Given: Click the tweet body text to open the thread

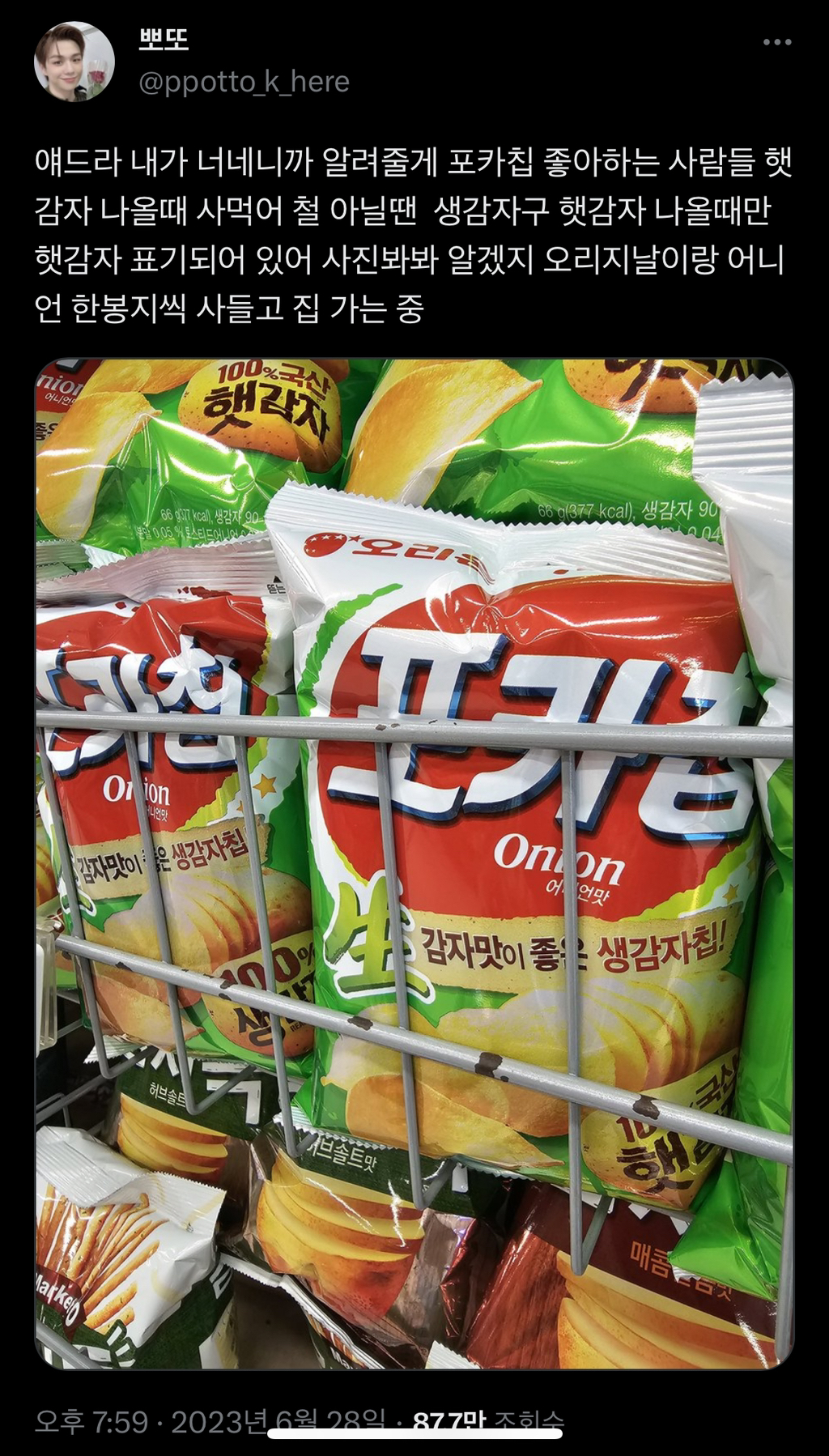Looking at the screenshot, I should (x=405, y=235).
